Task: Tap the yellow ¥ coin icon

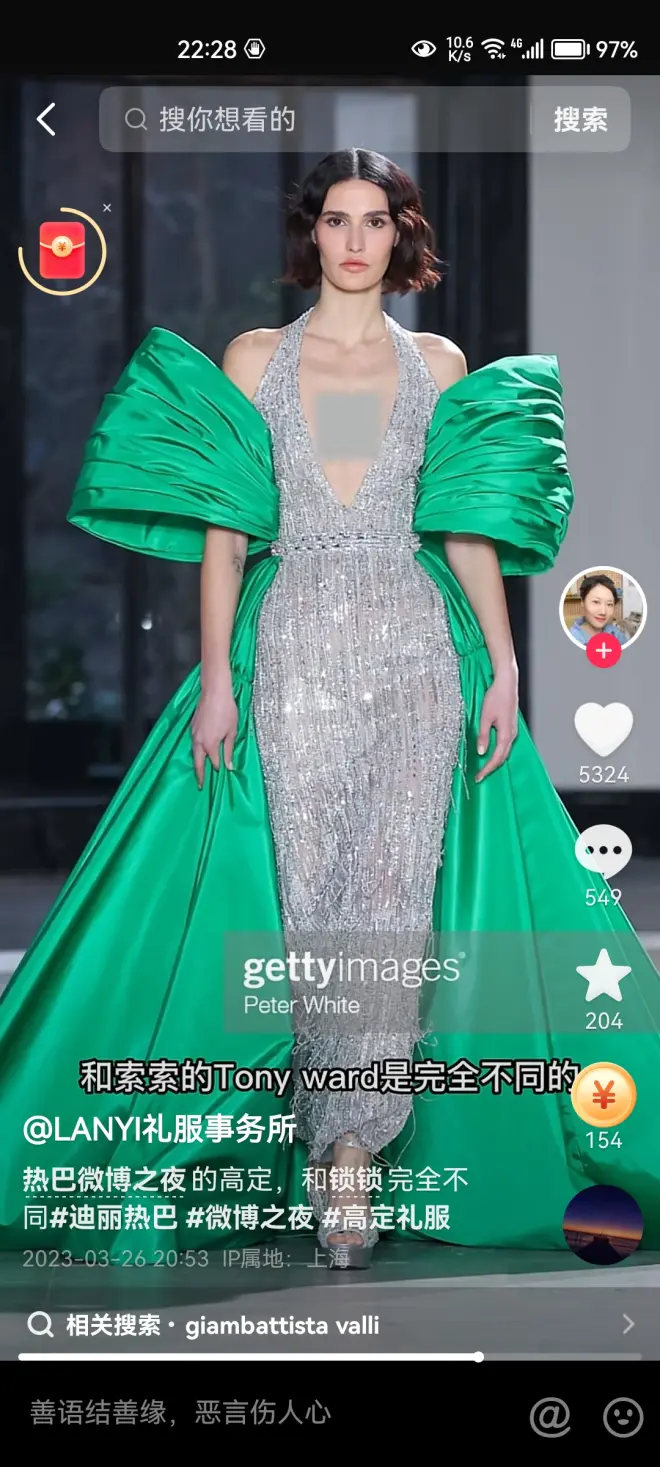Action: 603,1097
